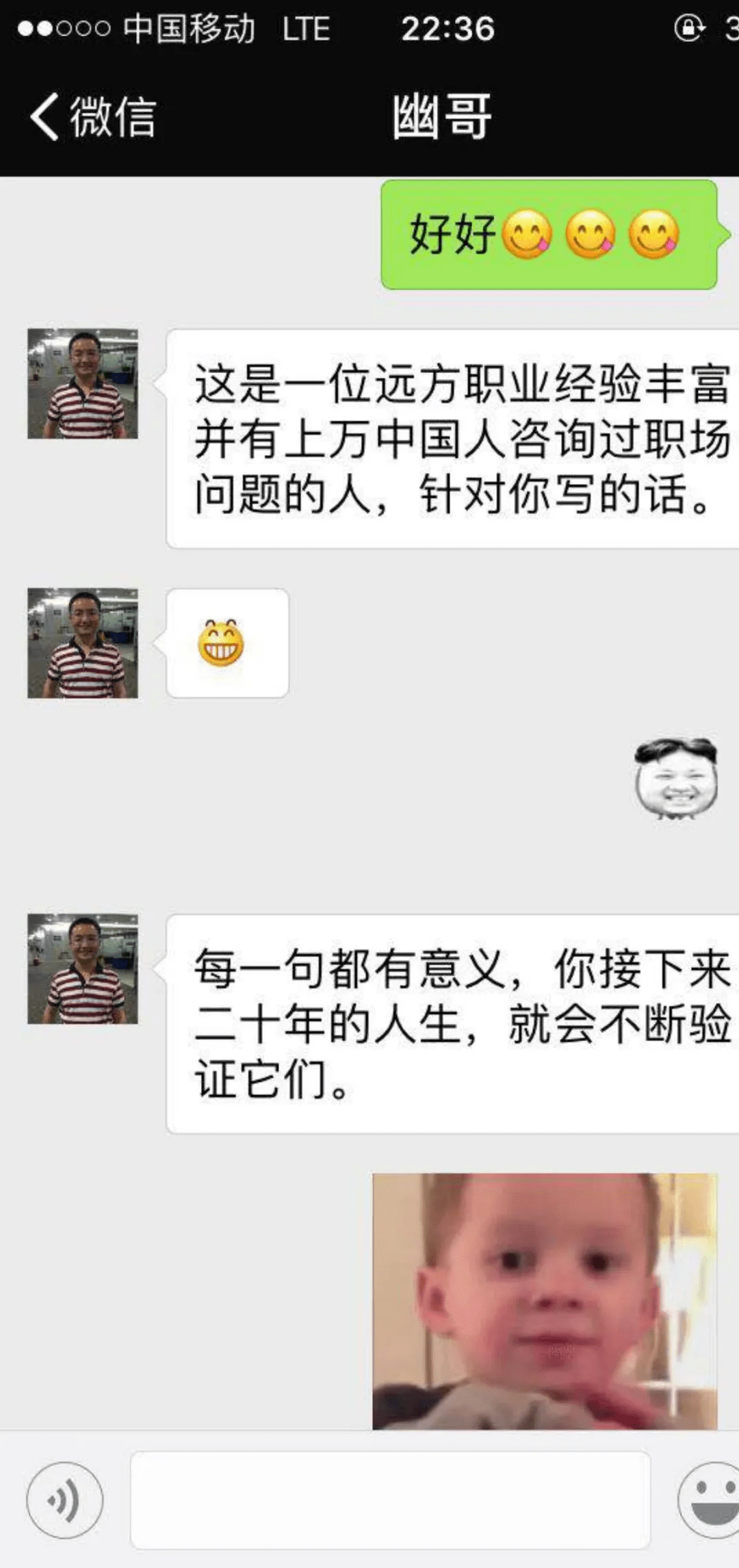739x1568 pixels.
Task: Open the baby video sticker image
Action: pyautogui.click(x=545, y=1300)
